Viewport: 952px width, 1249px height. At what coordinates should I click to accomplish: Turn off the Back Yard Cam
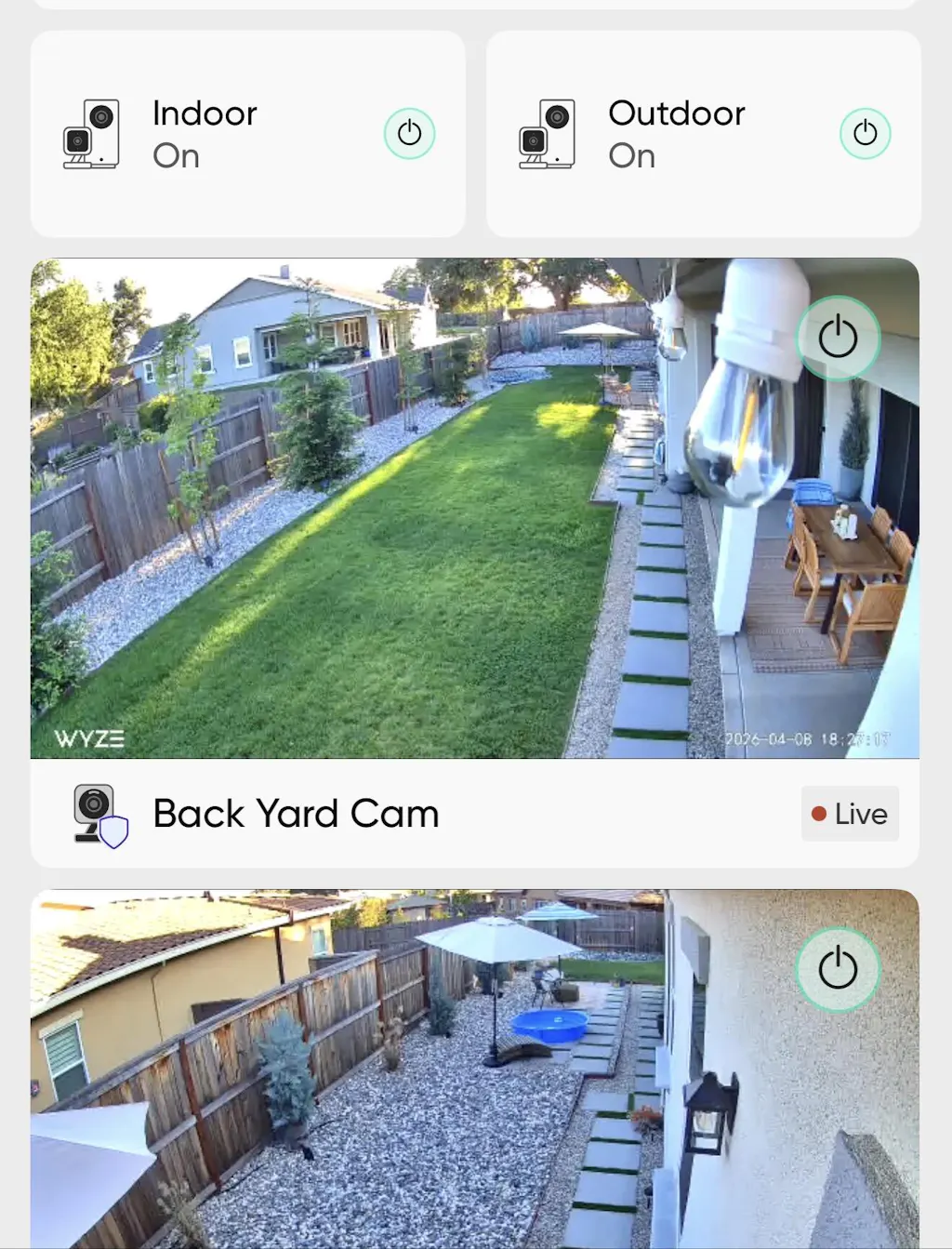[x=838, y=338]
